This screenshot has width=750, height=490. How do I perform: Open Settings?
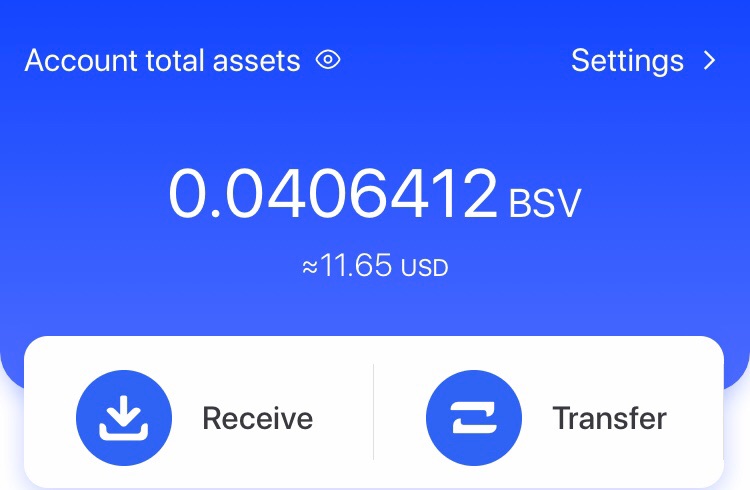pyautogui.click(x=643, y=60)
